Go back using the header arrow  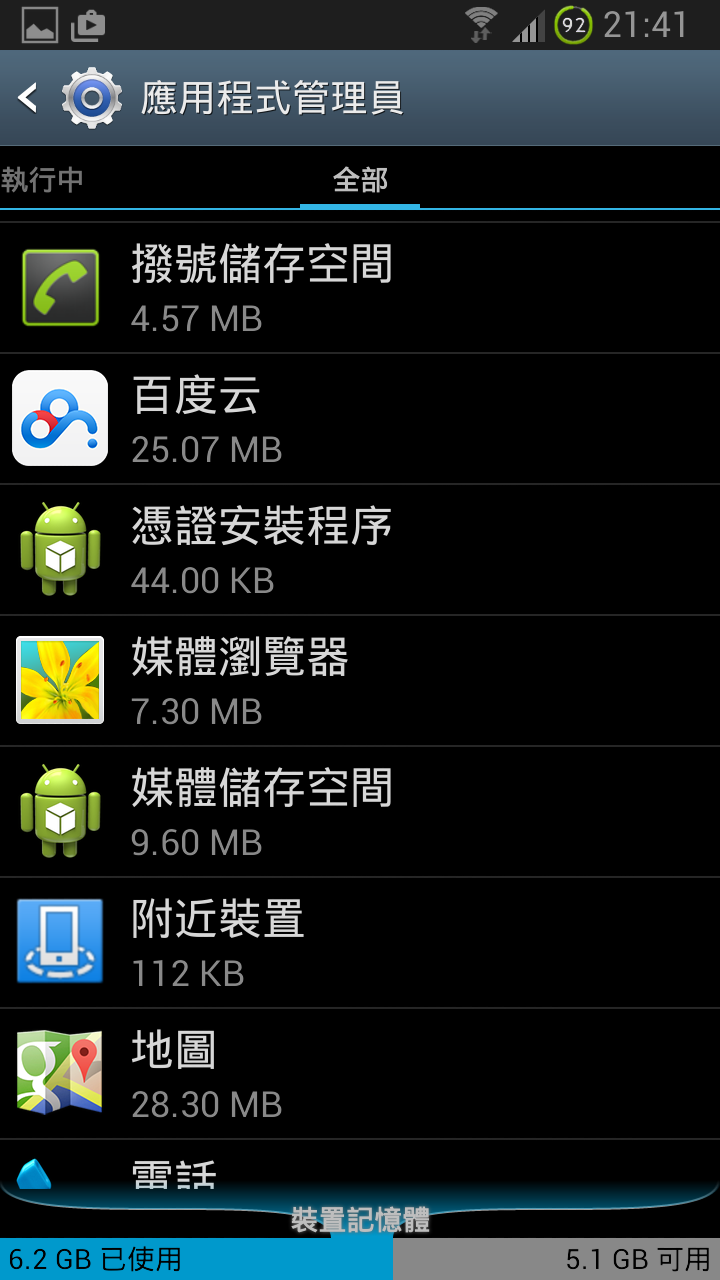pyautogui.click(x=28, y=98)
